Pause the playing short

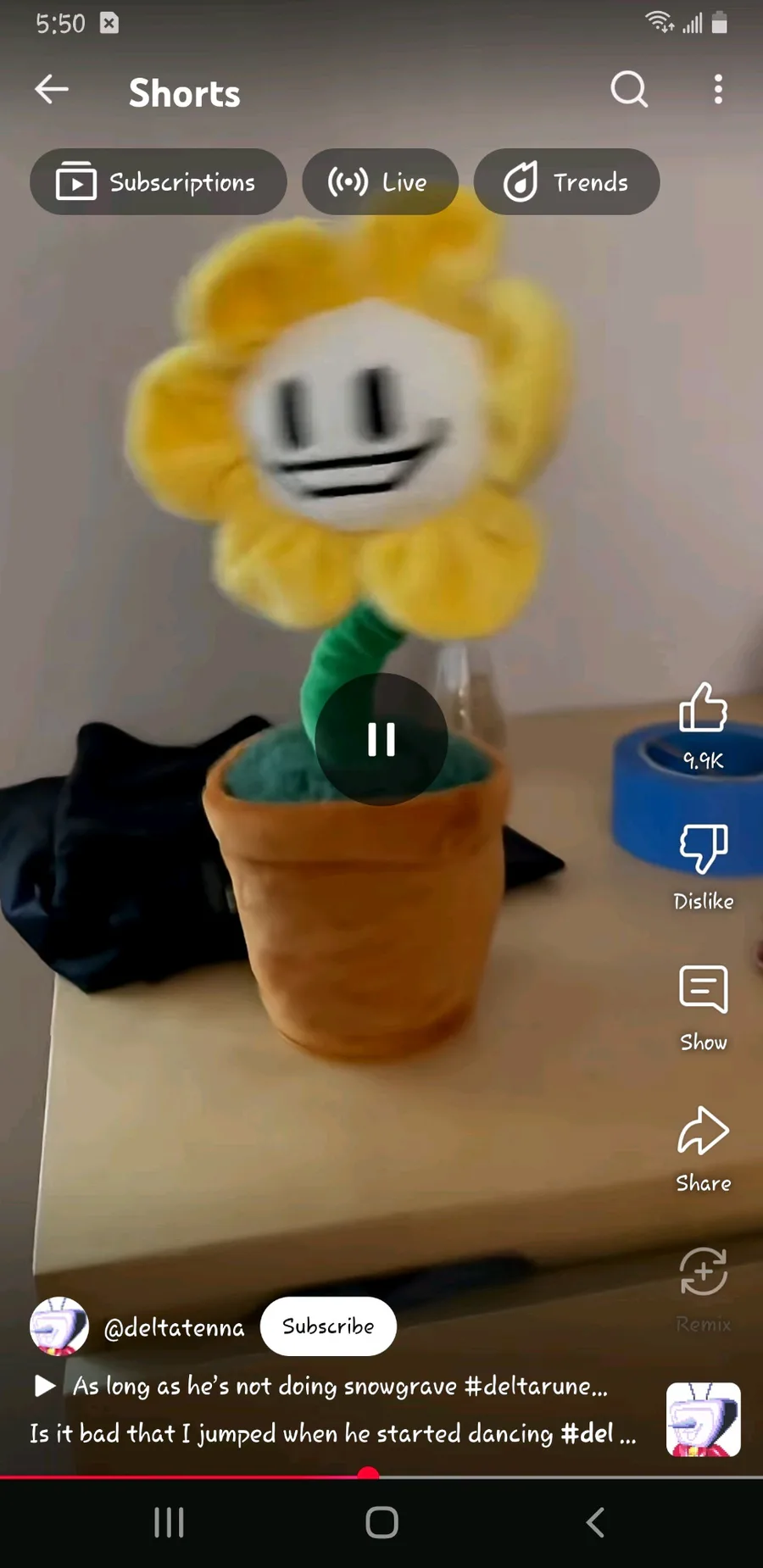(x=381, y=739)
